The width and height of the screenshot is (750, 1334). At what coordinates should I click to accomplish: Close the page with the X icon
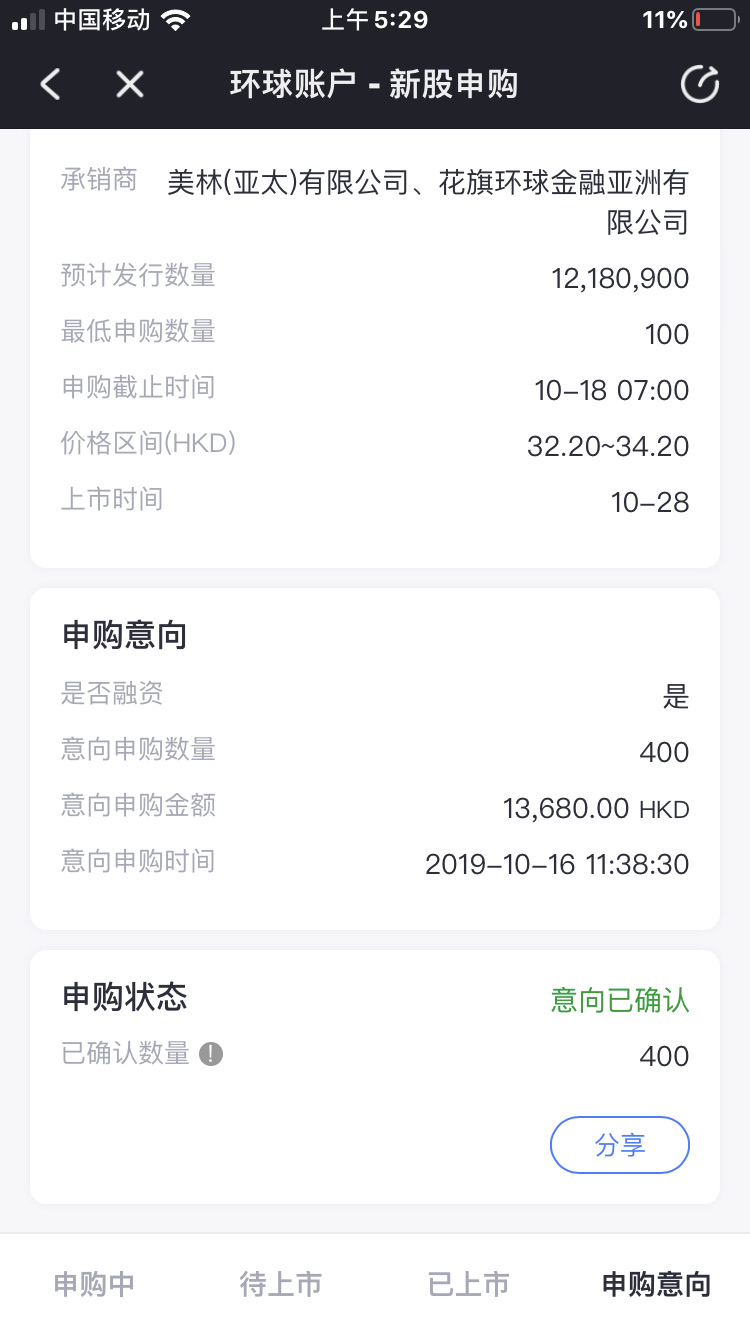[x=130, y=84]
